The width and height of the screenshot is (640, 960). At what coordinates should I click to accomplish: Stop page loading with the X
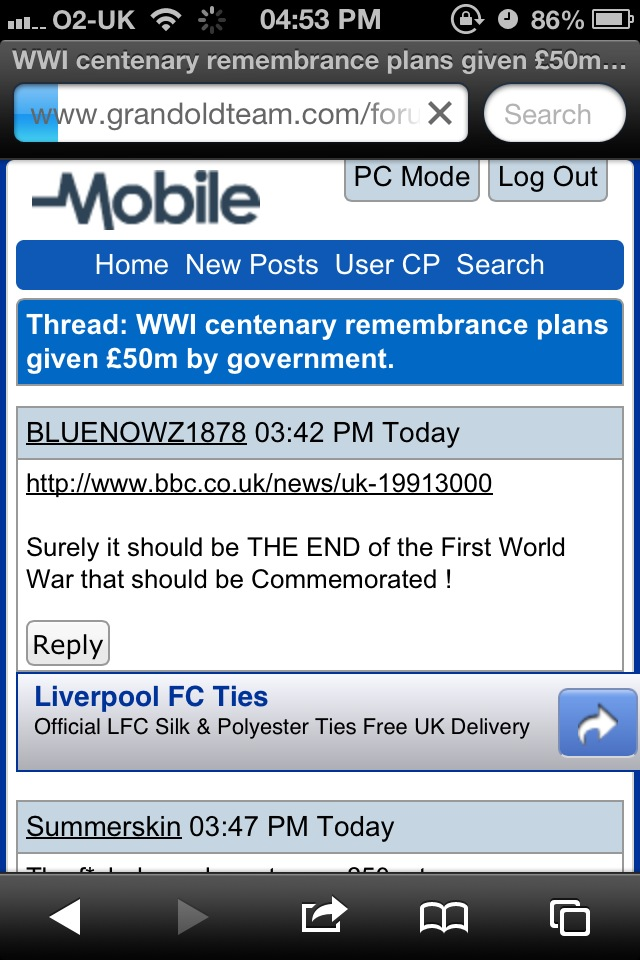click(440, 114)
